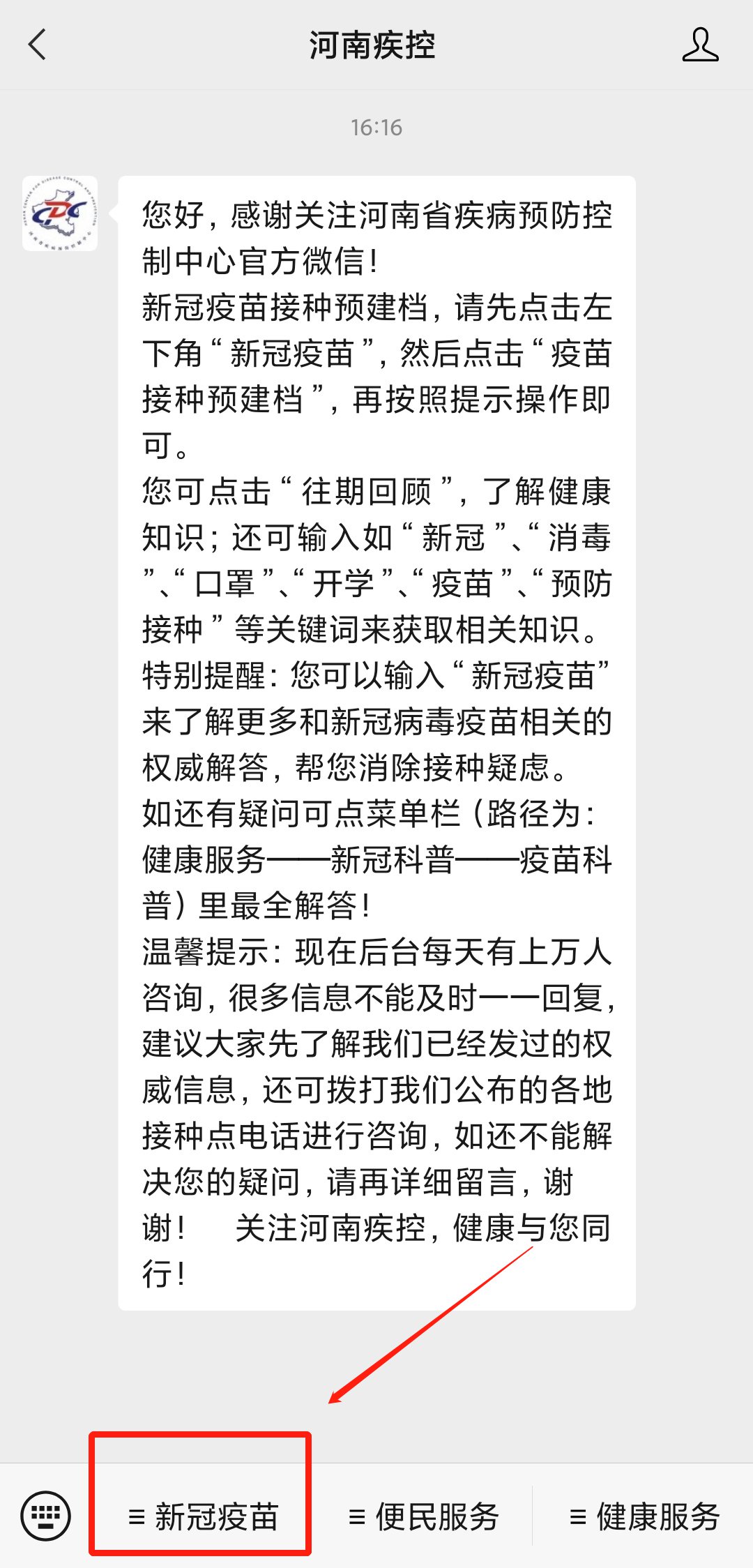The width and height of the screenshot is (753, 1568).
Task: Go back from the 河南疾控 chat
Action: [x=38, y=45]
